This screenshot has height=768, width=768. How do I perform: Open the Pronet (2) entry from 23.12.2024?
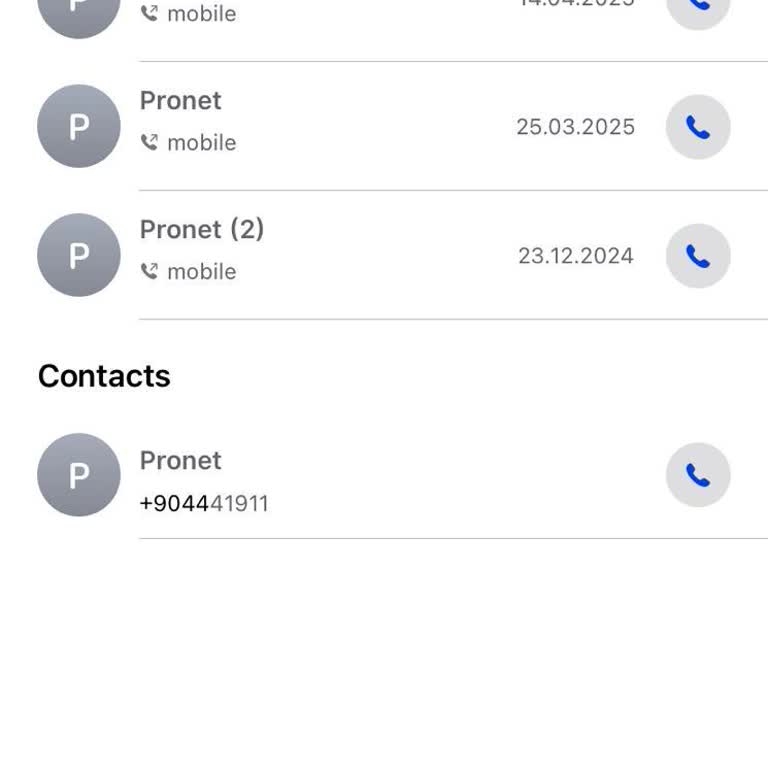(x=330, y=255)
